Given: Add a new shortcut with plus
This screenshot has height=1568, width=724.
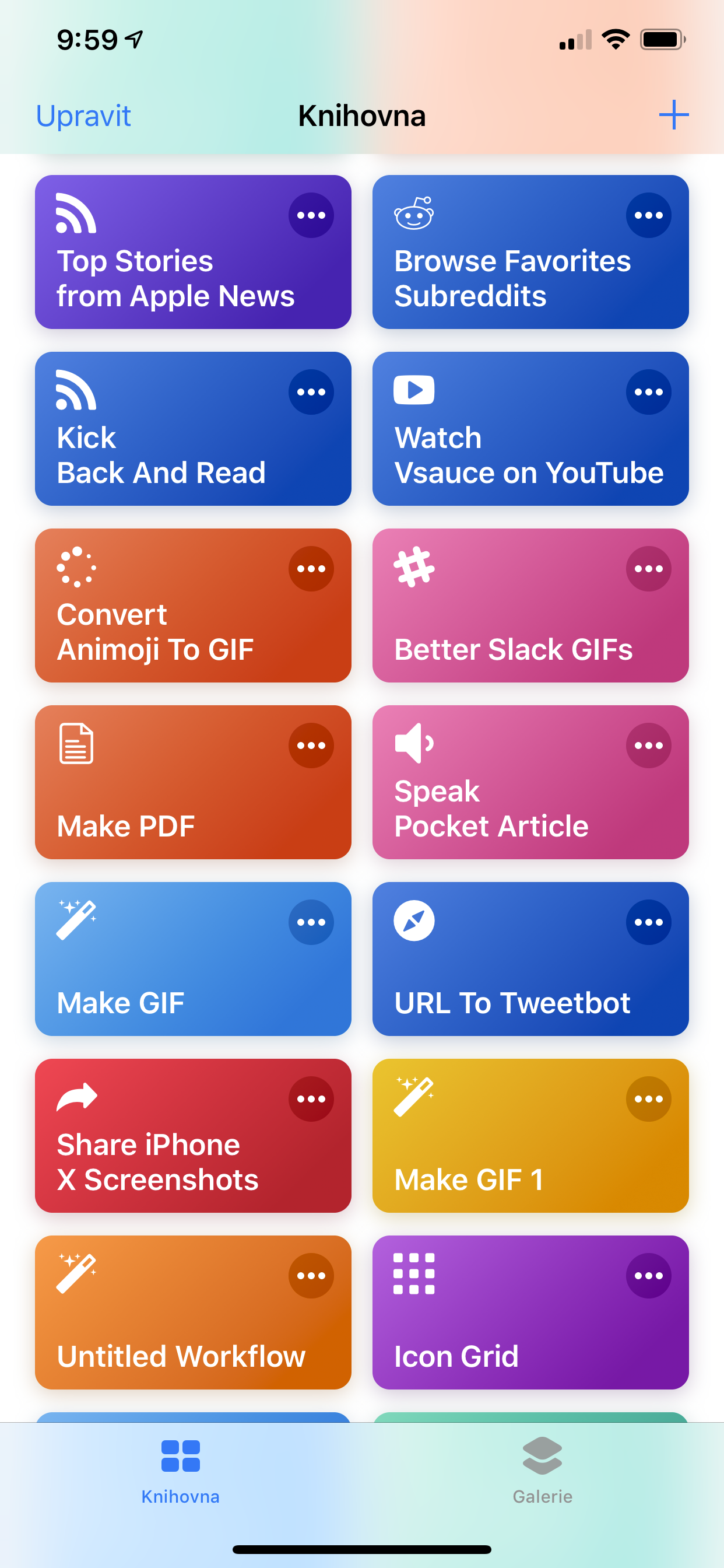Looking at the screenshot, I should click(673, 115).
